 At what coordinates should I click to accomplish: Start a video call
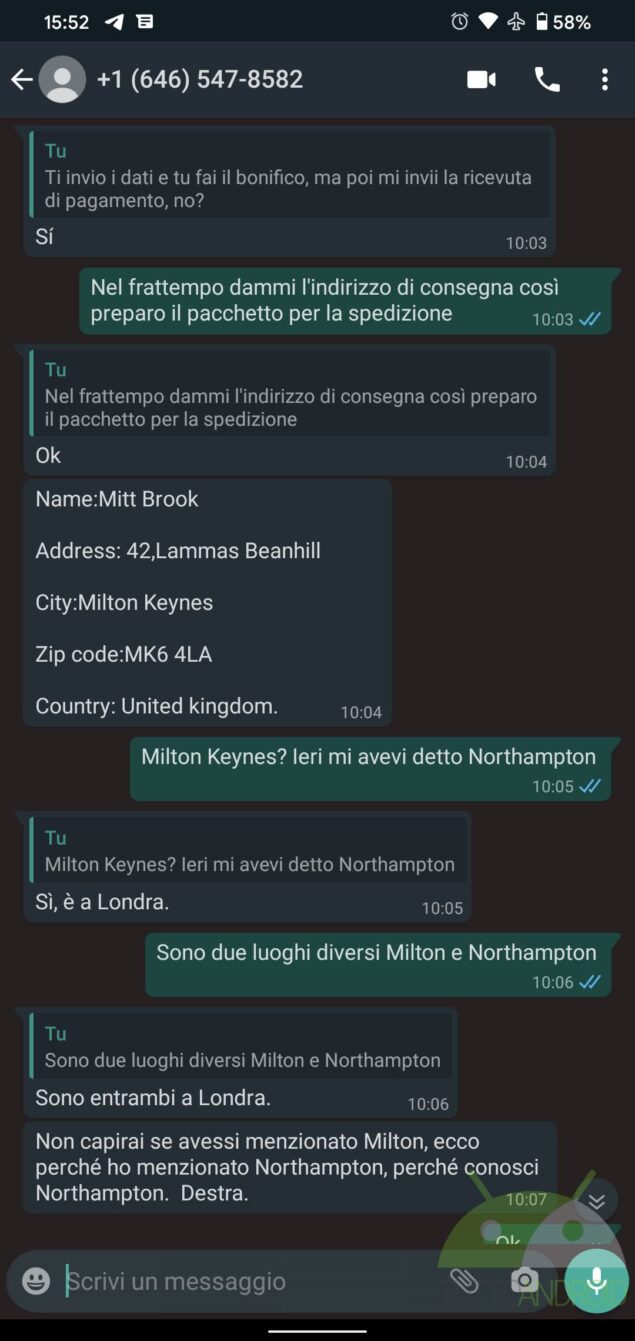tap(481, 80)
